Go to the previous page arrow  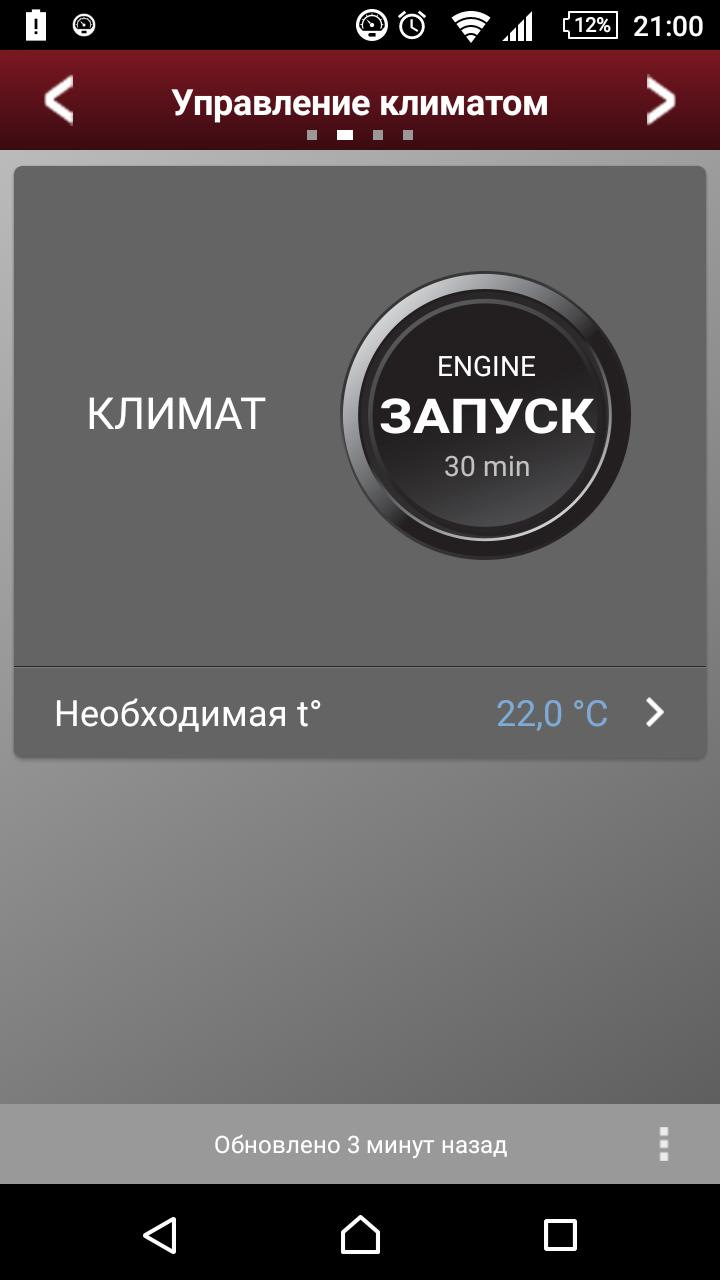[x=59, y=101]
